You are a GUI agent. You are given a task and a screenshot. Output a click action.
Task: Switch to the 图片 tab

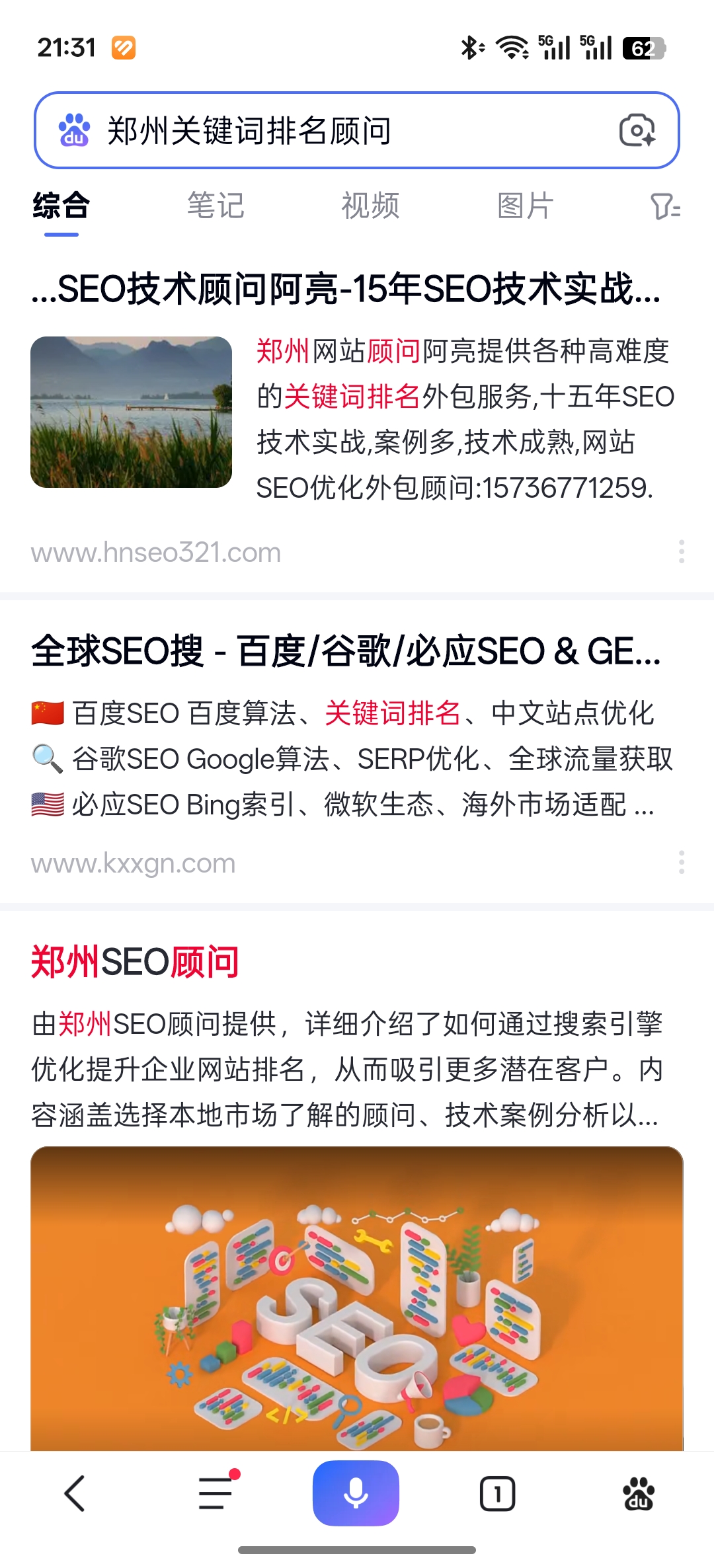[x=525, y=206]
